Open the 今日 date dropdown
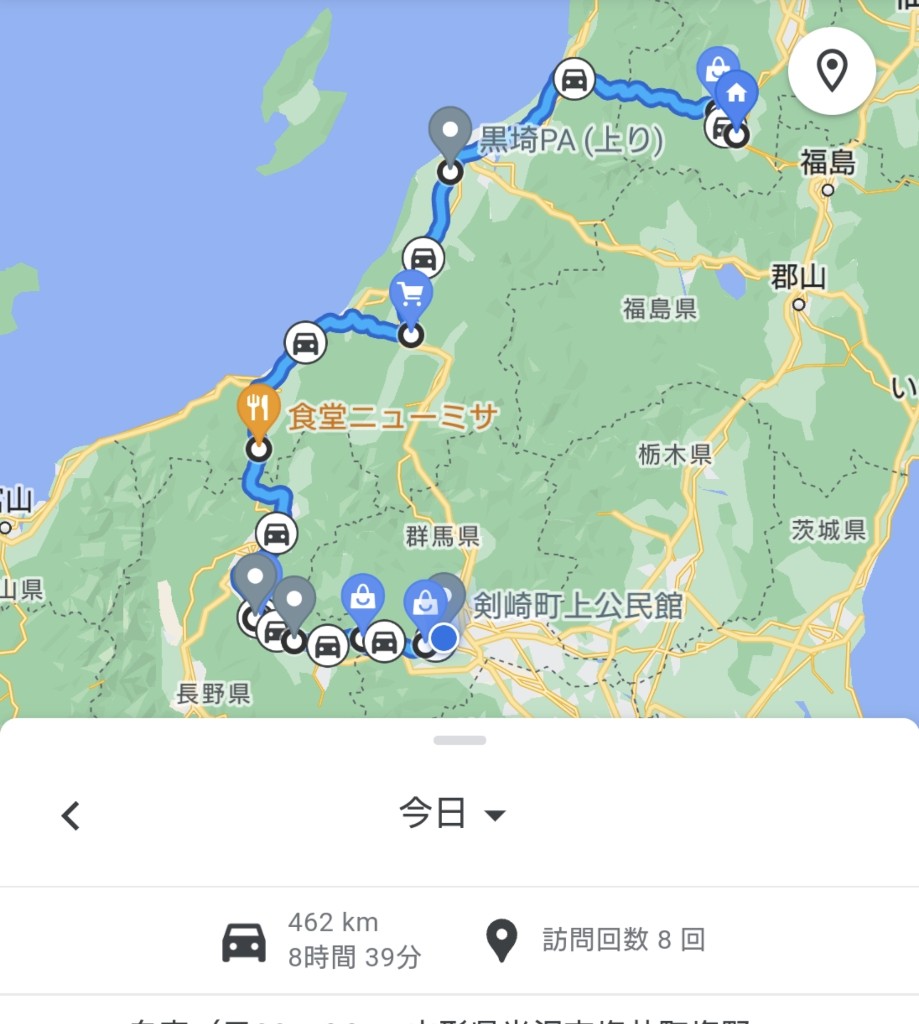 pos(453,814)
